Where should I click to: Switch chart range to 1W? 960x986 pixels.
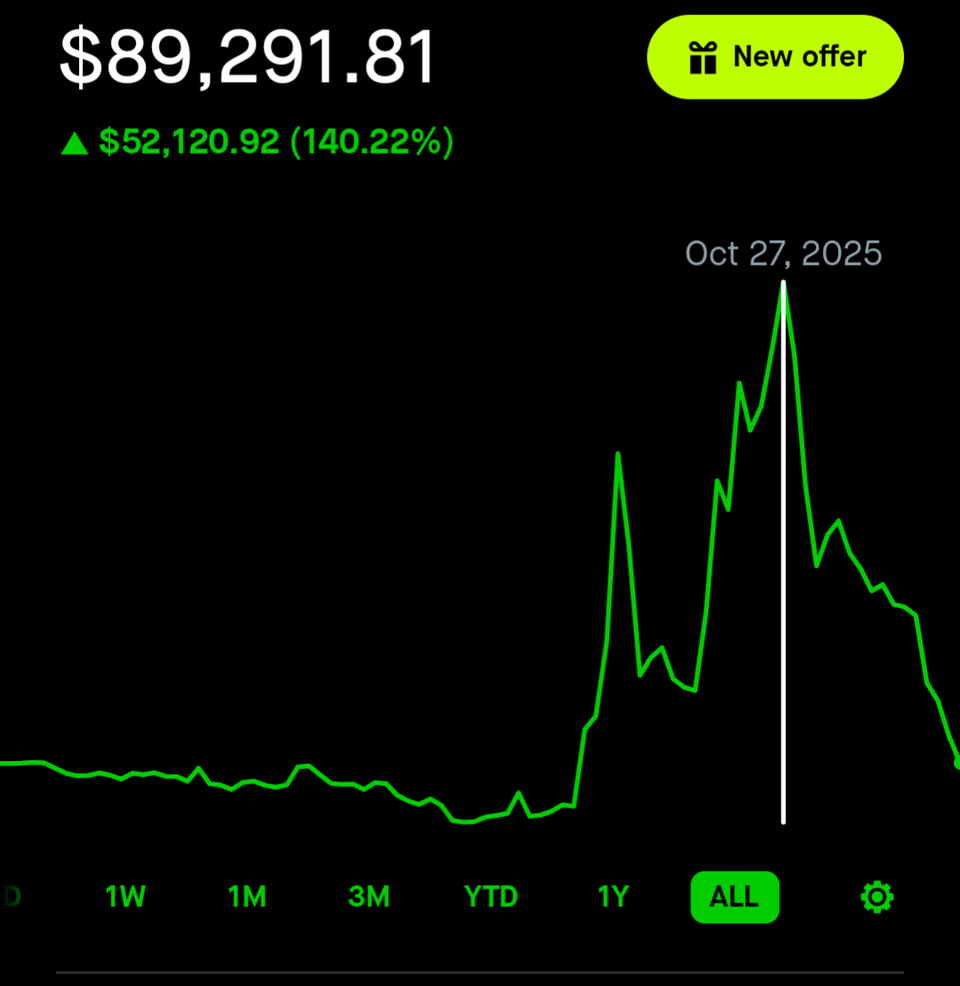point(125,897)
